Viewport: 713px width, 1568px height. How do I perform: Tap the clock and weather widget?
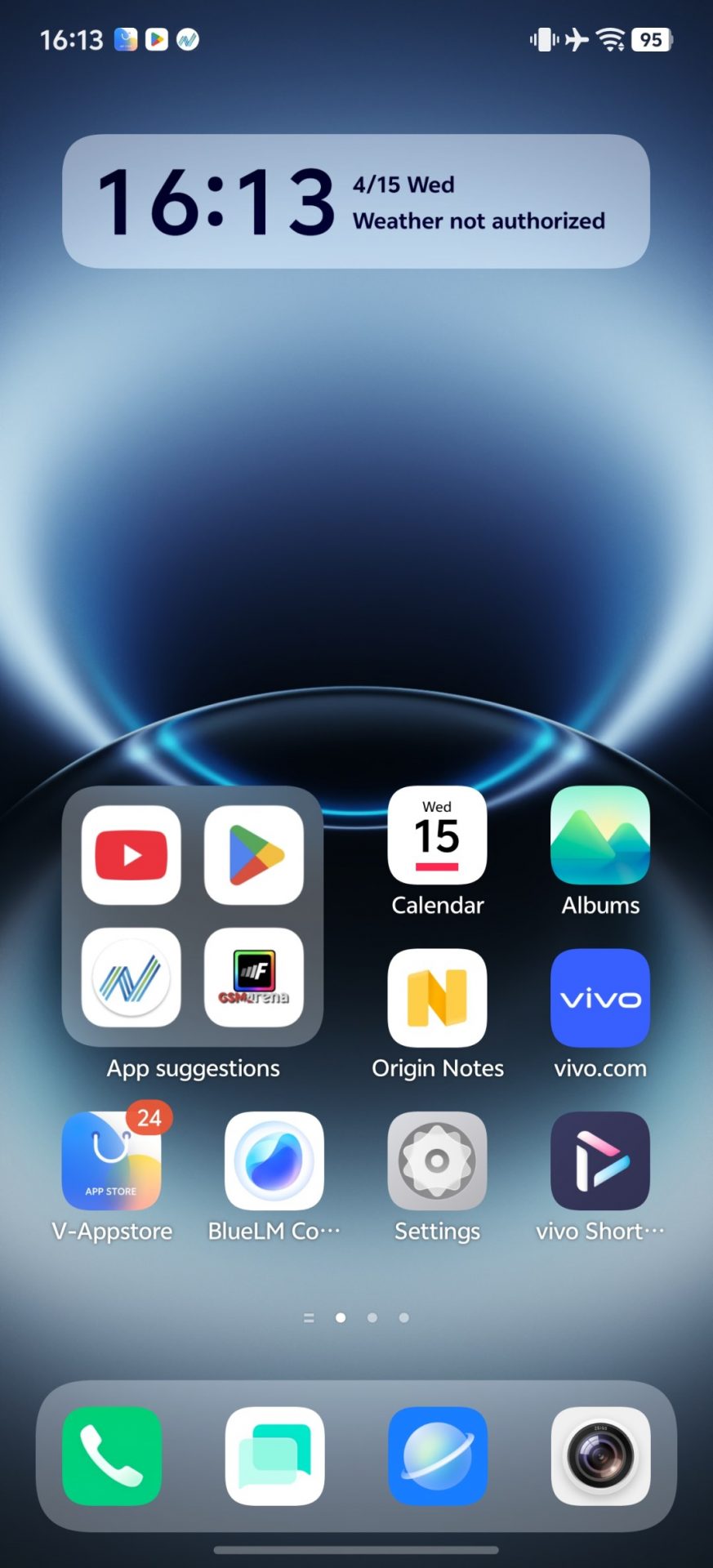(x=356, y=202)
